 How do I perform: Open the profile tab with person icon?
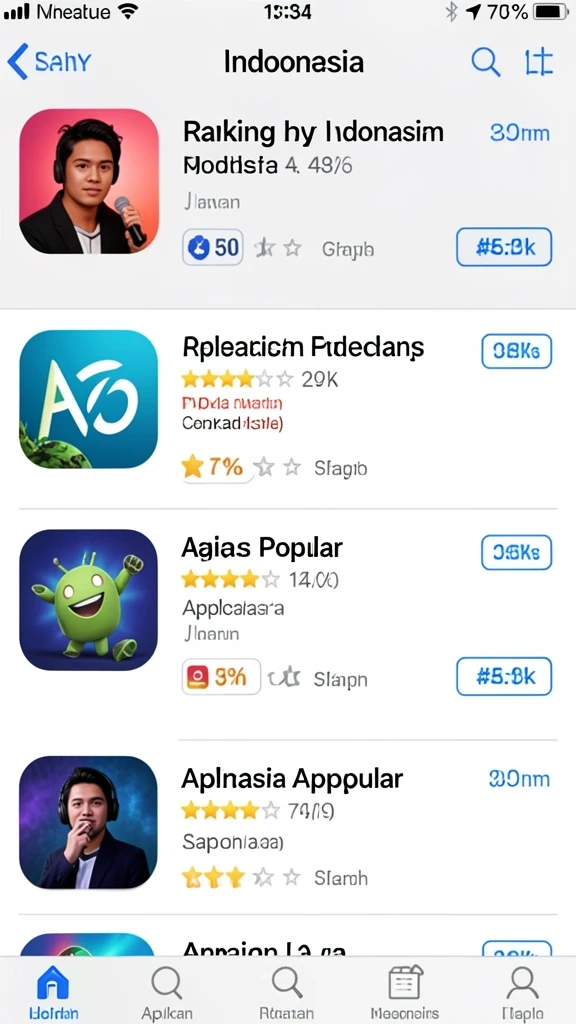(x=522, y=991)
